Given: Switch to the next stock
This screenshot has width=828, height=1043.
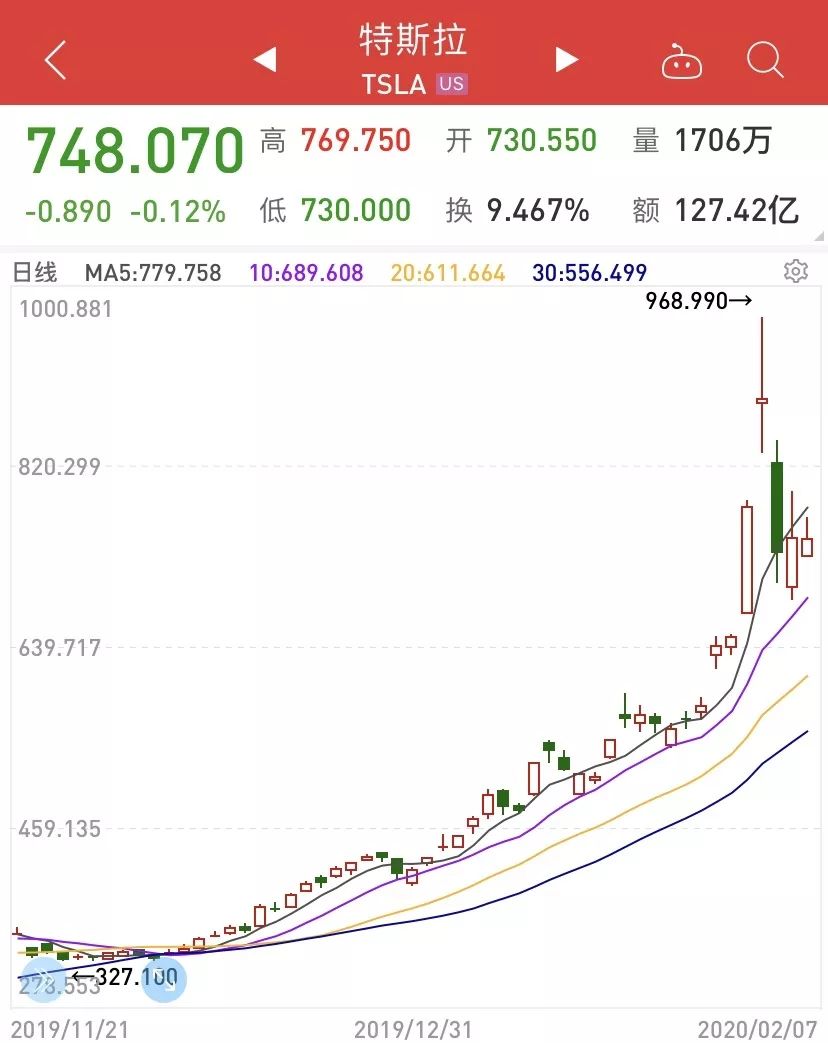Looking at the screenshot, I should [567, 60].
